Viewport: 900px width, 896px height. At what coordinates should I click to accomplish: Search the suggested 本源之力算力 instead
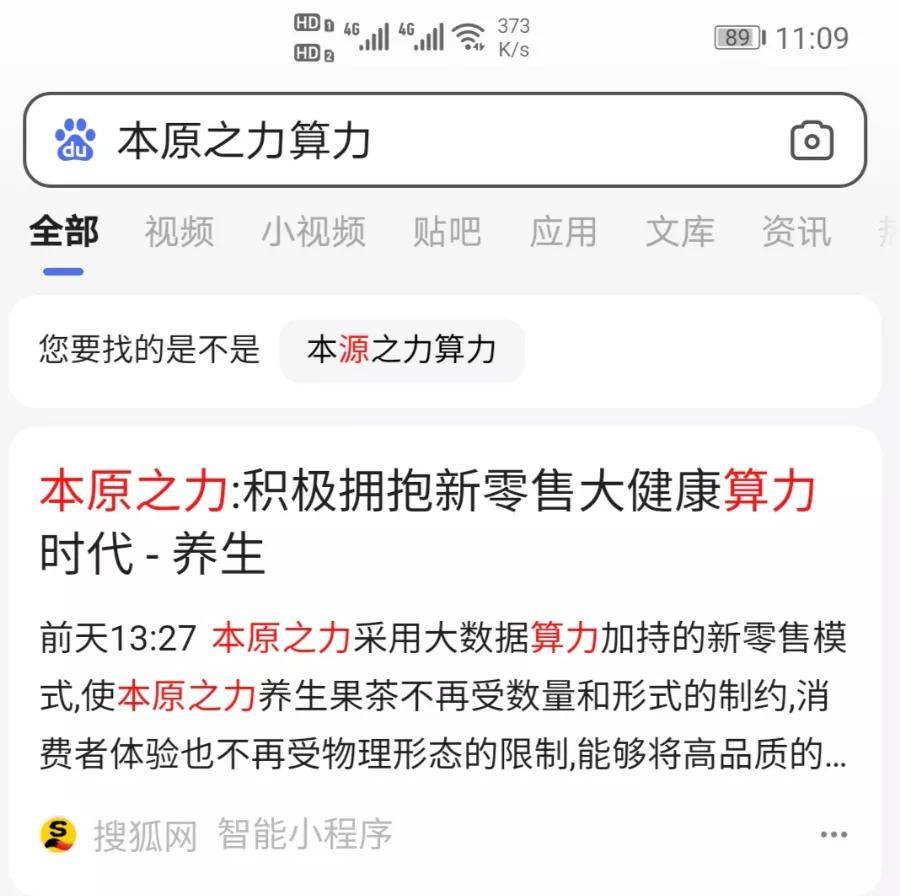[x=401, y=350]
